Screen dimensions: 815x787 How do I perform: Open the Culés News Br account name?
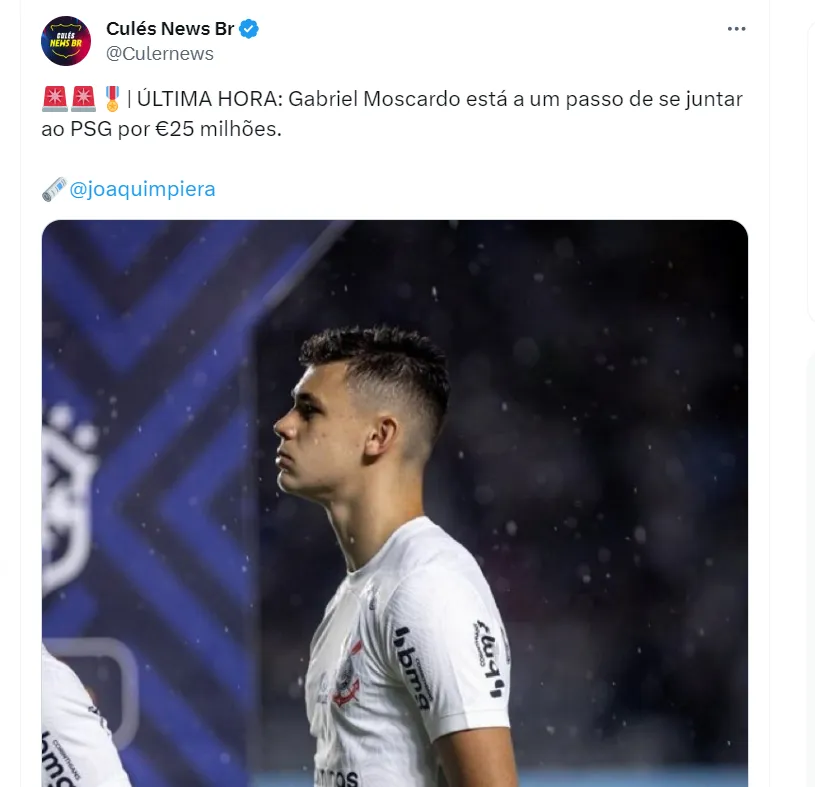pyautogui.click(x=170, y=29)
